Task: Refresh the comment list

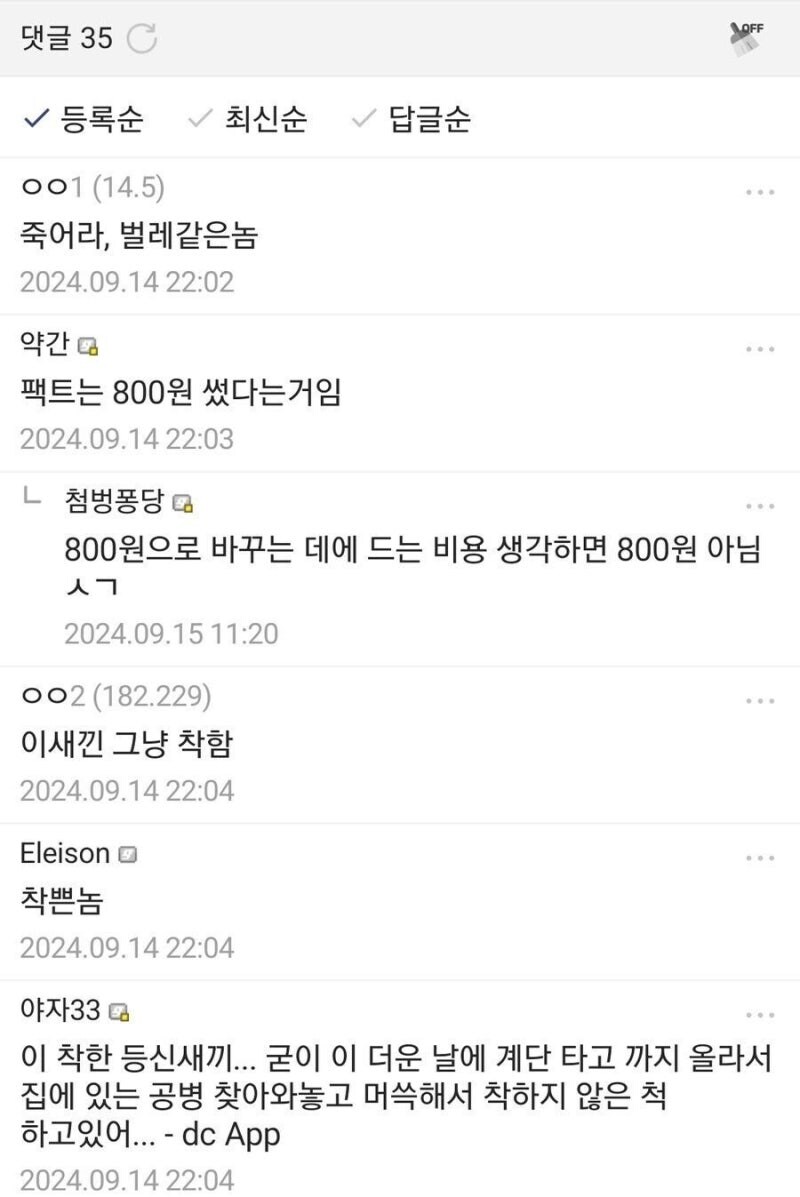Action: (x=142, y=39)
